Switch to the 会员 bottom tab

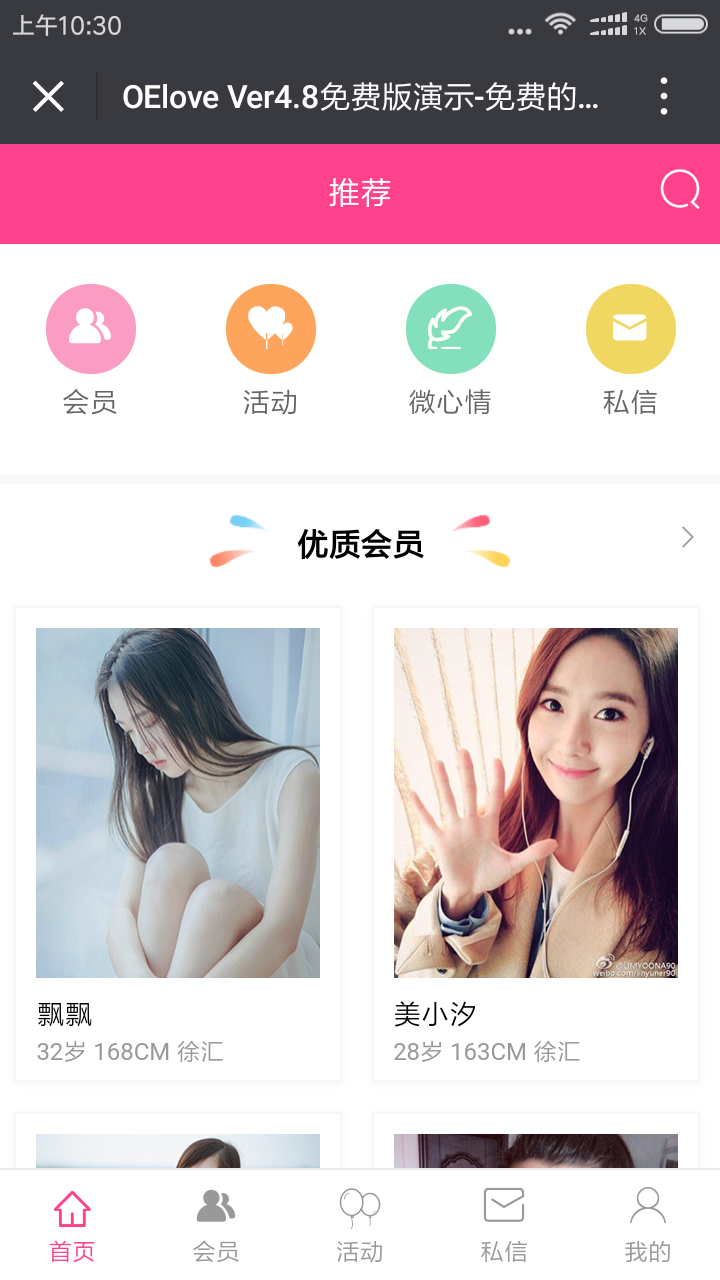pos(216,1226)
